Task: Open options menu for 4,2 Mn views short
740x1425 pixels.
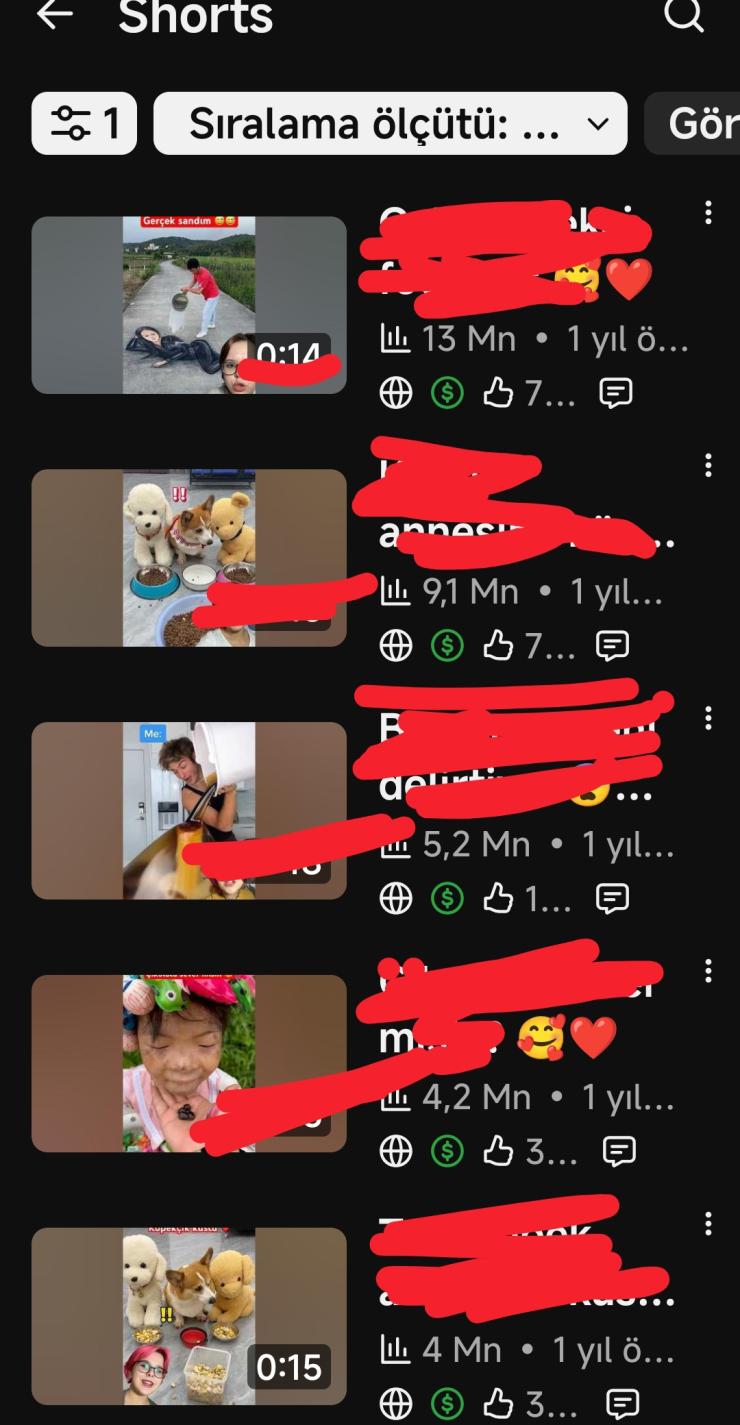Action: click(708, 971)
